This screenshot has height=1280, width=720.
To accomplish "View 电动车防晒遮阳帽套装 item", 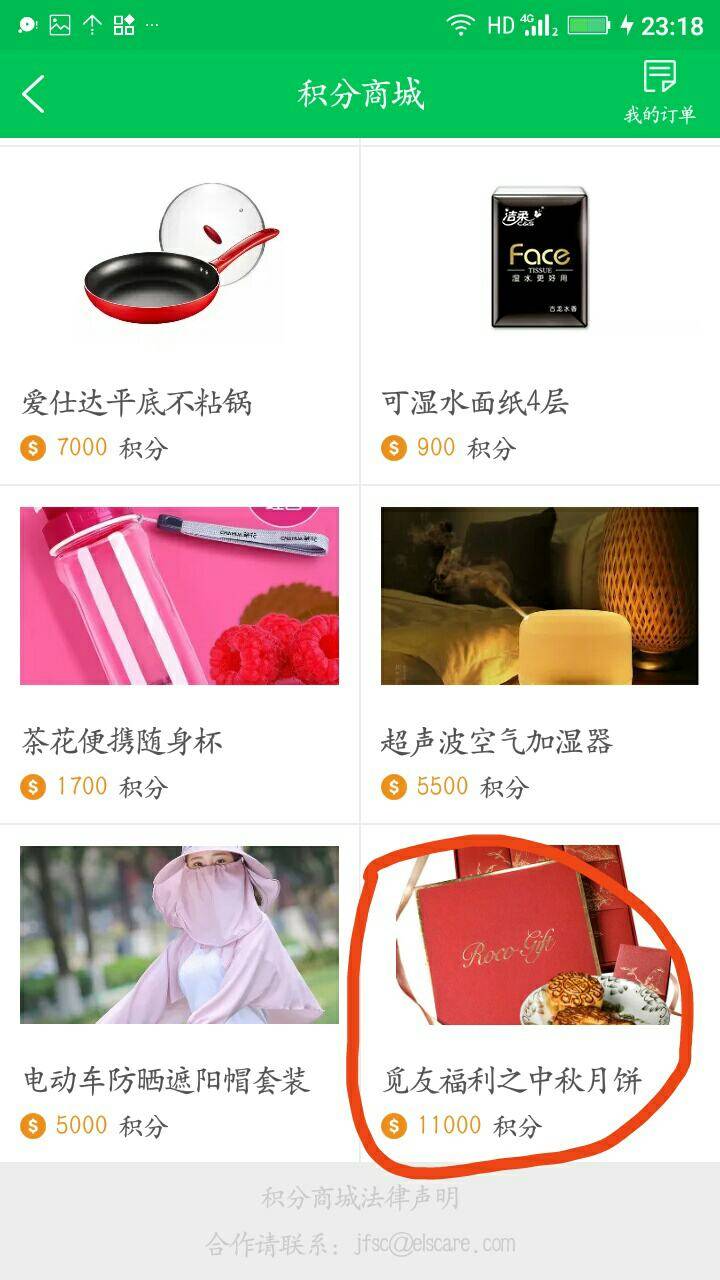I will [x=180, y=990].
